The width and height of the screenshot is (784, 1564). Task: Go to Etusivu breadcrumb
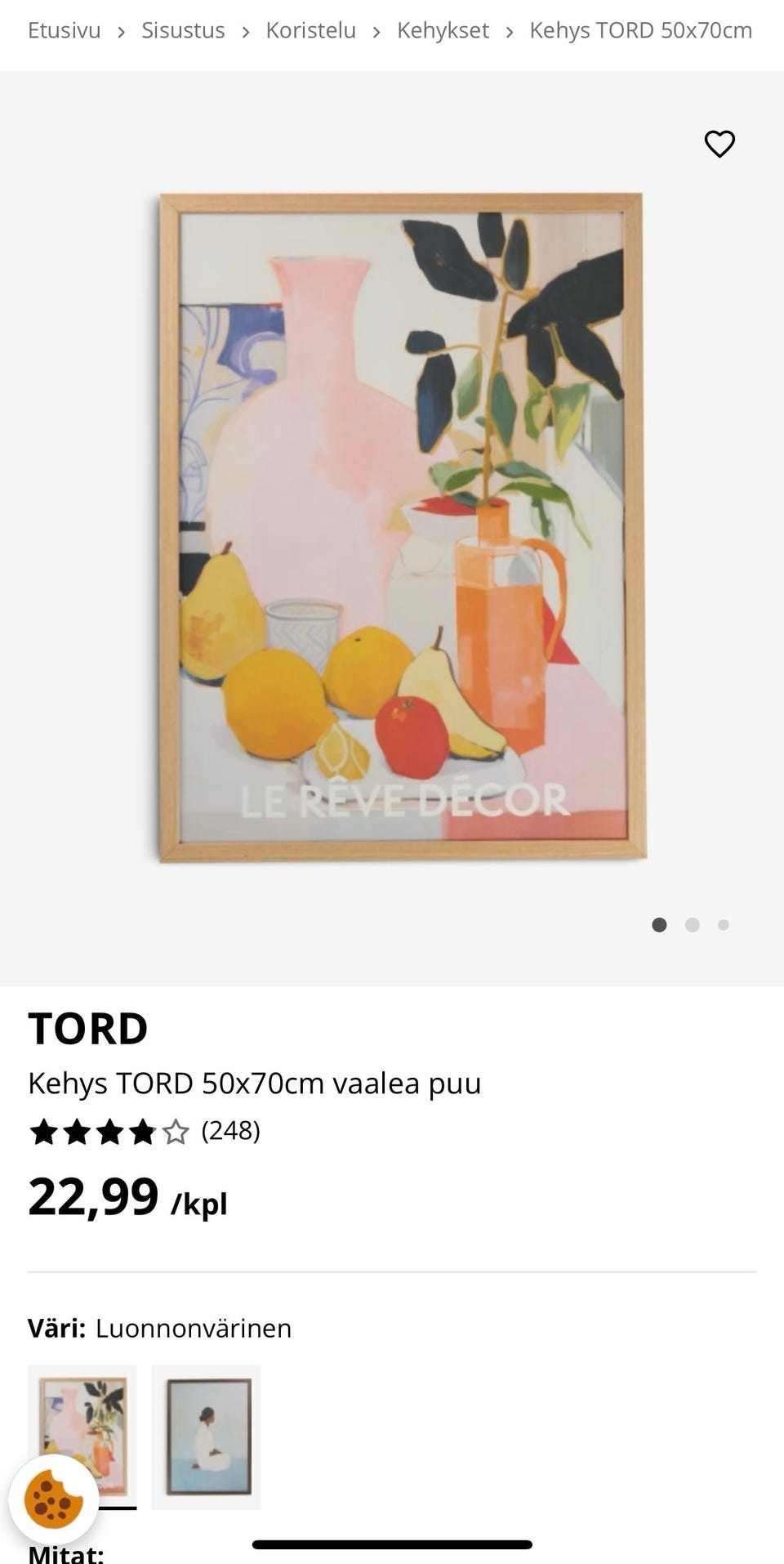[x=64, y=31]
